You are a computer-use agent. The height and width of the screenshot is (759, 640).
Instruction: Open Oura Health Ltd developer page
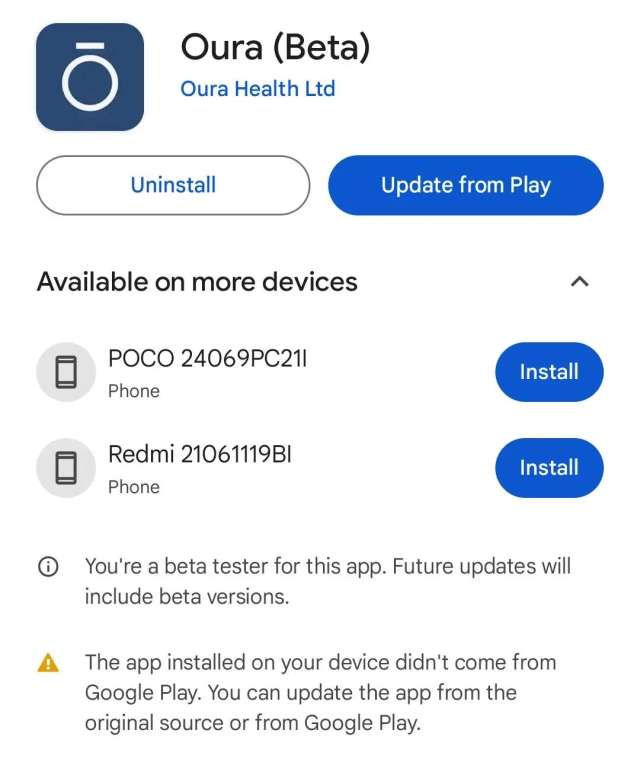click(x=257, y=88)
